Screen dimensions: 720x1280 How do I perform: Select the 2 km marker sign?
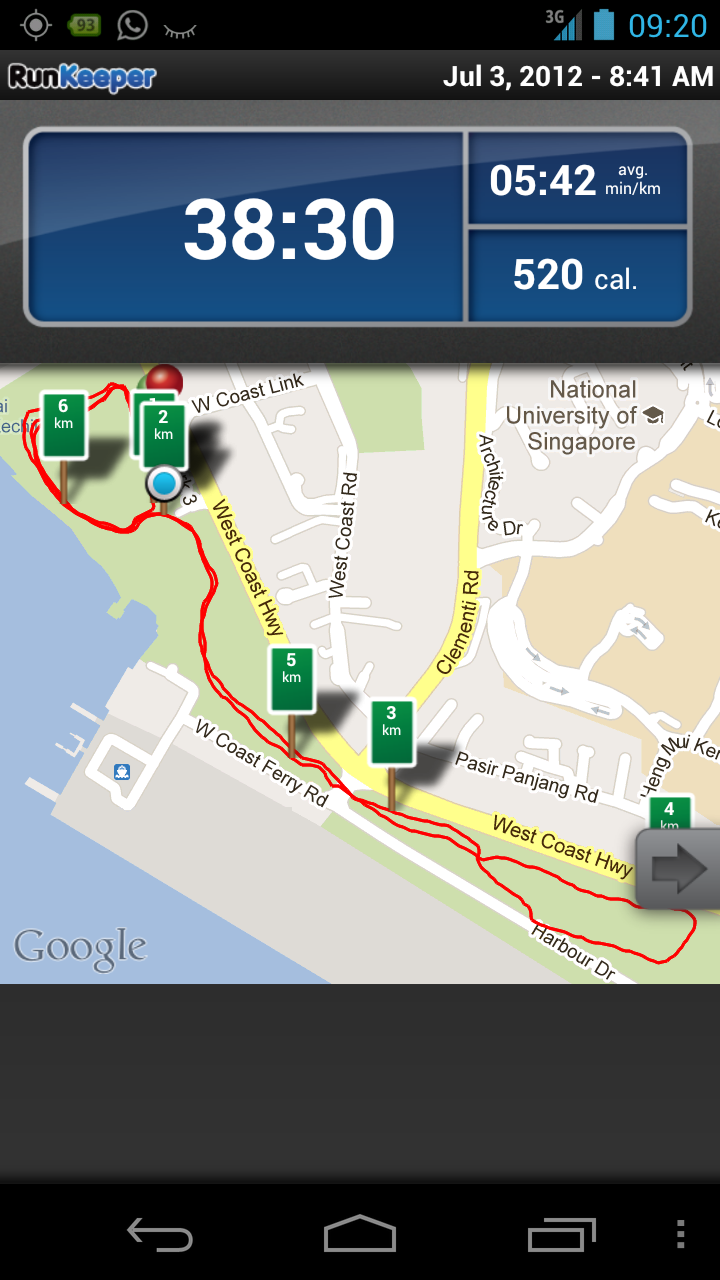point(163,436)
